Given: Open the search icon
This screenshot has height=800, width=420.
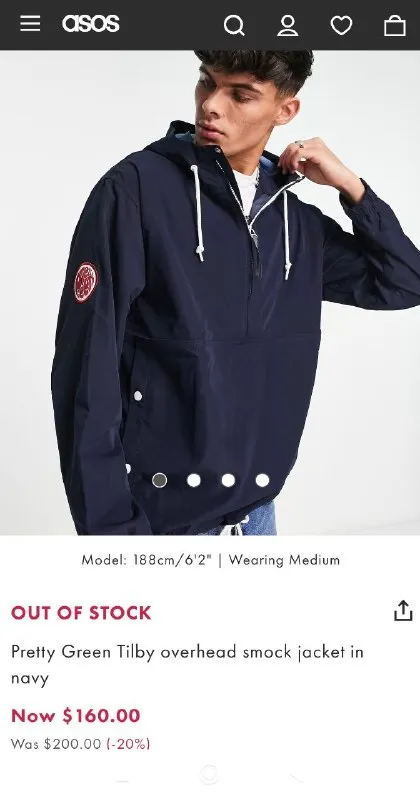Looking at the screenshot, I should point(234,25).
